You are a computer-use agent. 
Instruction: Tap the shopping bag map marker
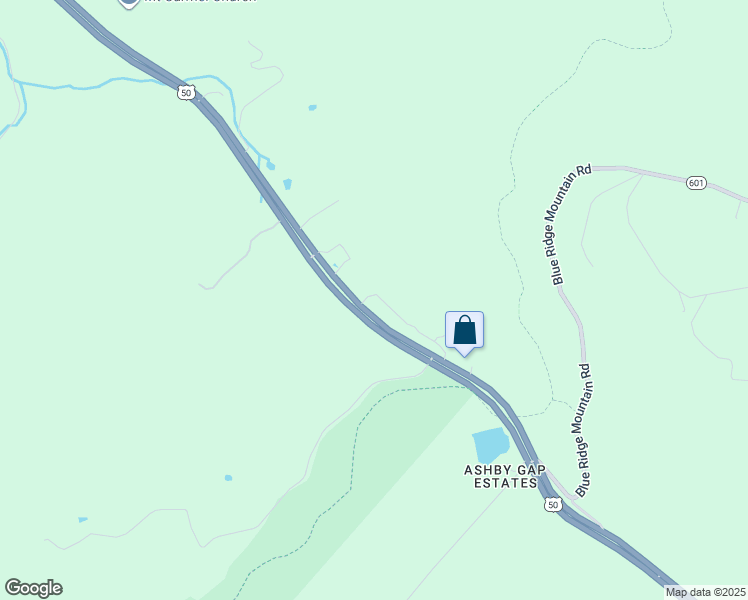pyautogui.click(x=464, y=330)
